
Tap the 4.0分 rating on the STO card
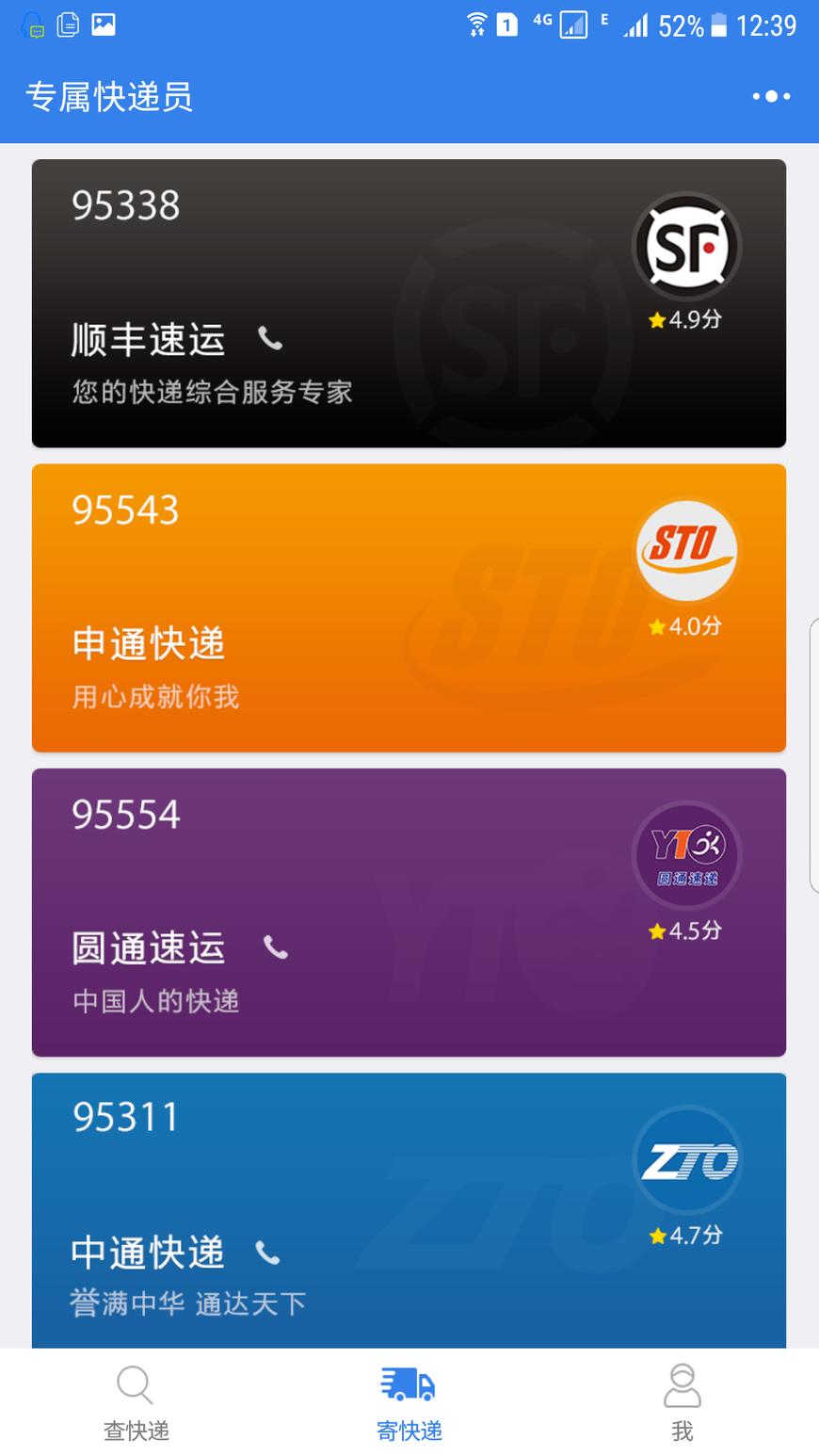pyautogui.click(x=686, y=626)
